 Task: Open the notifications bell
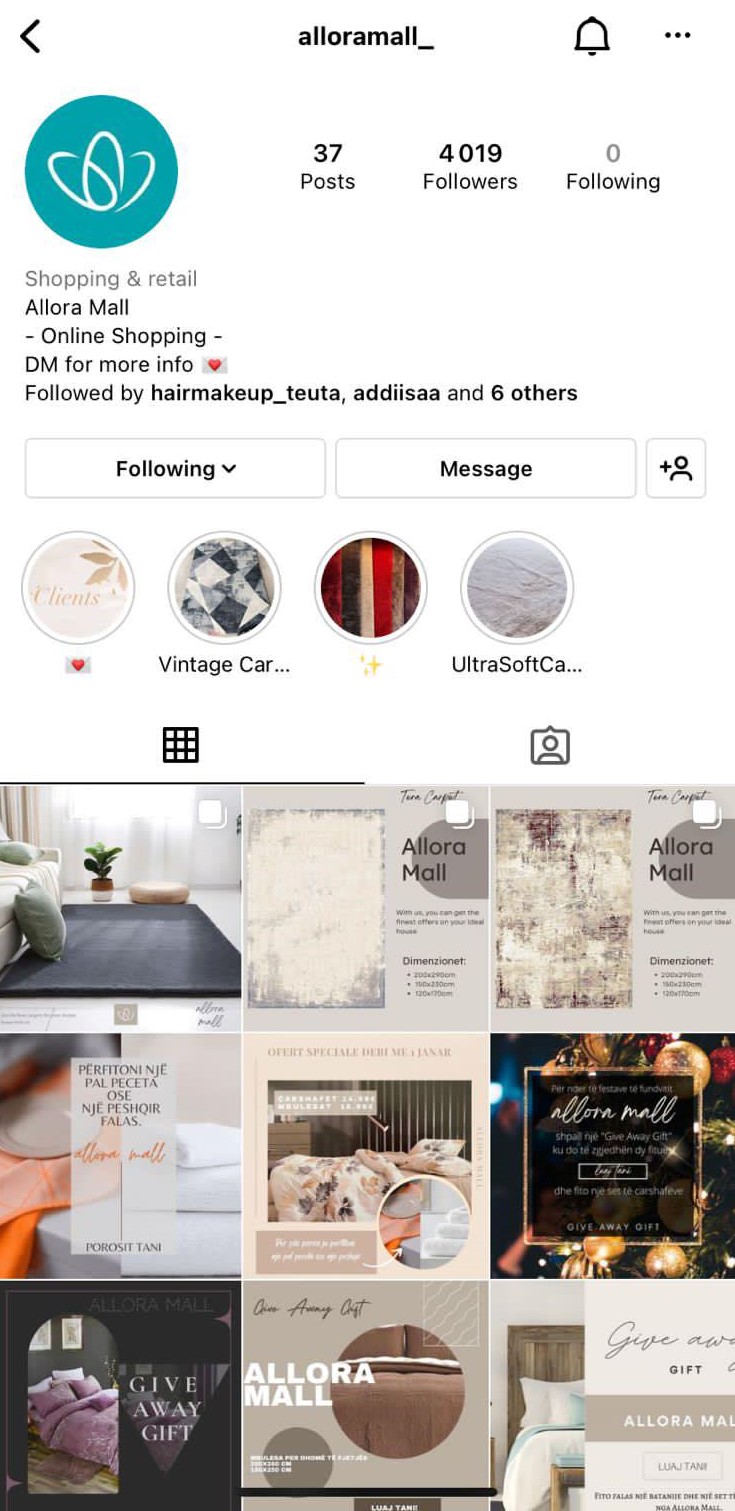[591, 37]
